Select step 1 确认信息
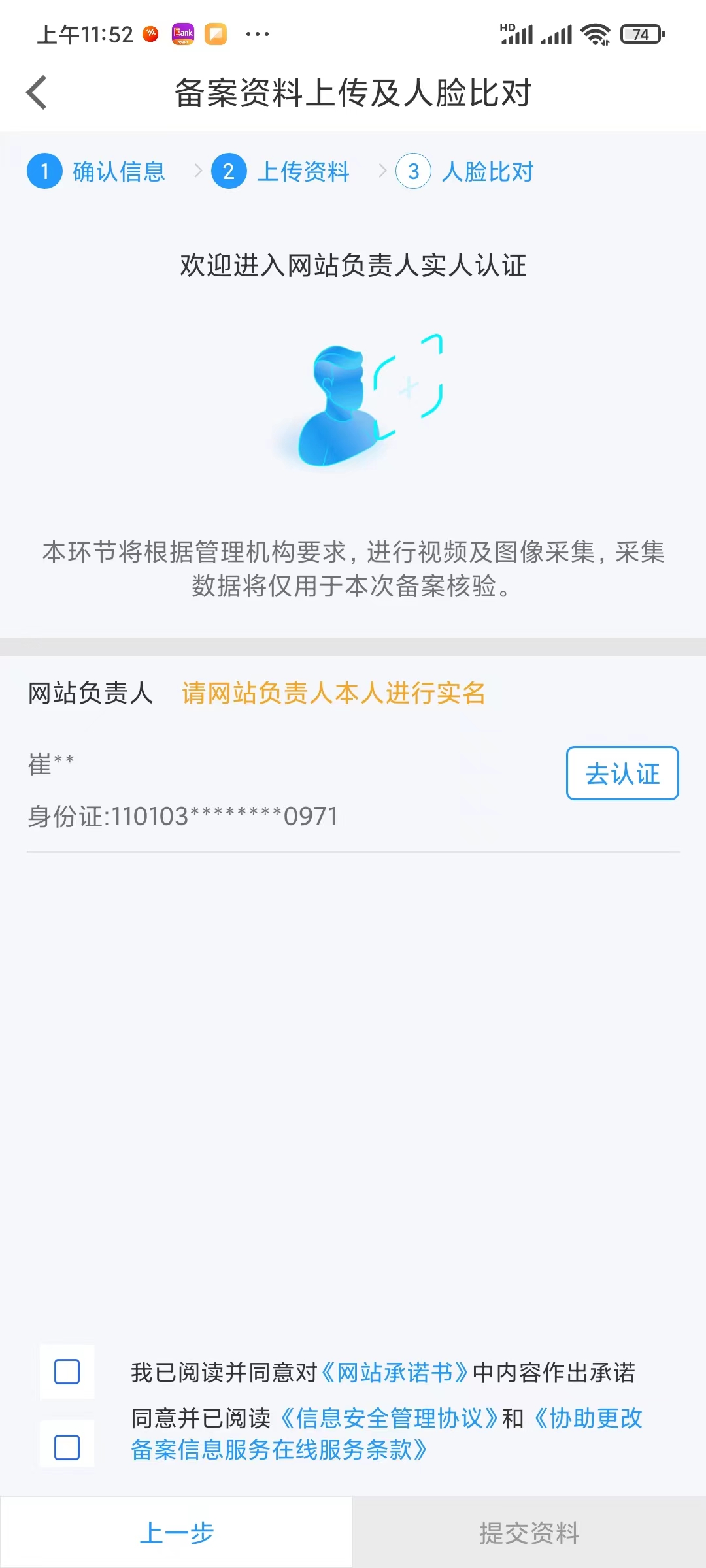 96,171
